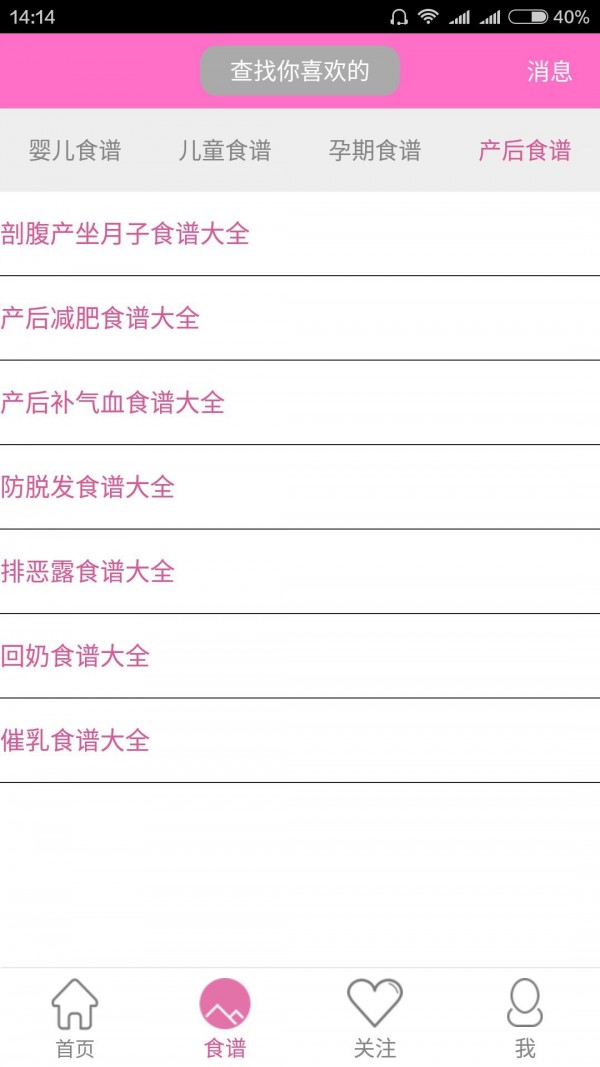
Task: Switch to the 婴儿食谱 tab
Action: (x=75, y=150)
